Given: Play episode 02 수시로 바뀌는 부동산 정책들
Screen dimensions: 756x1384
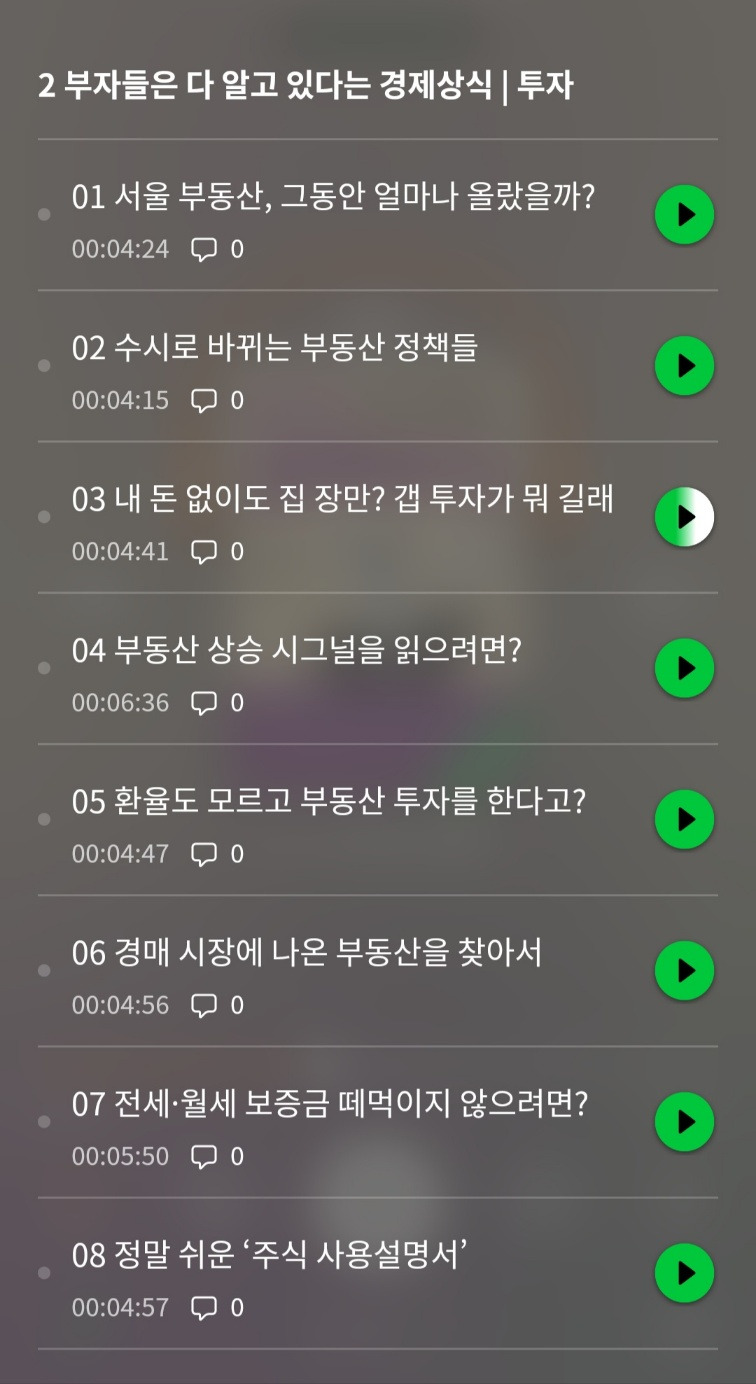Looking at the screenshot, I should pos(684,365).
